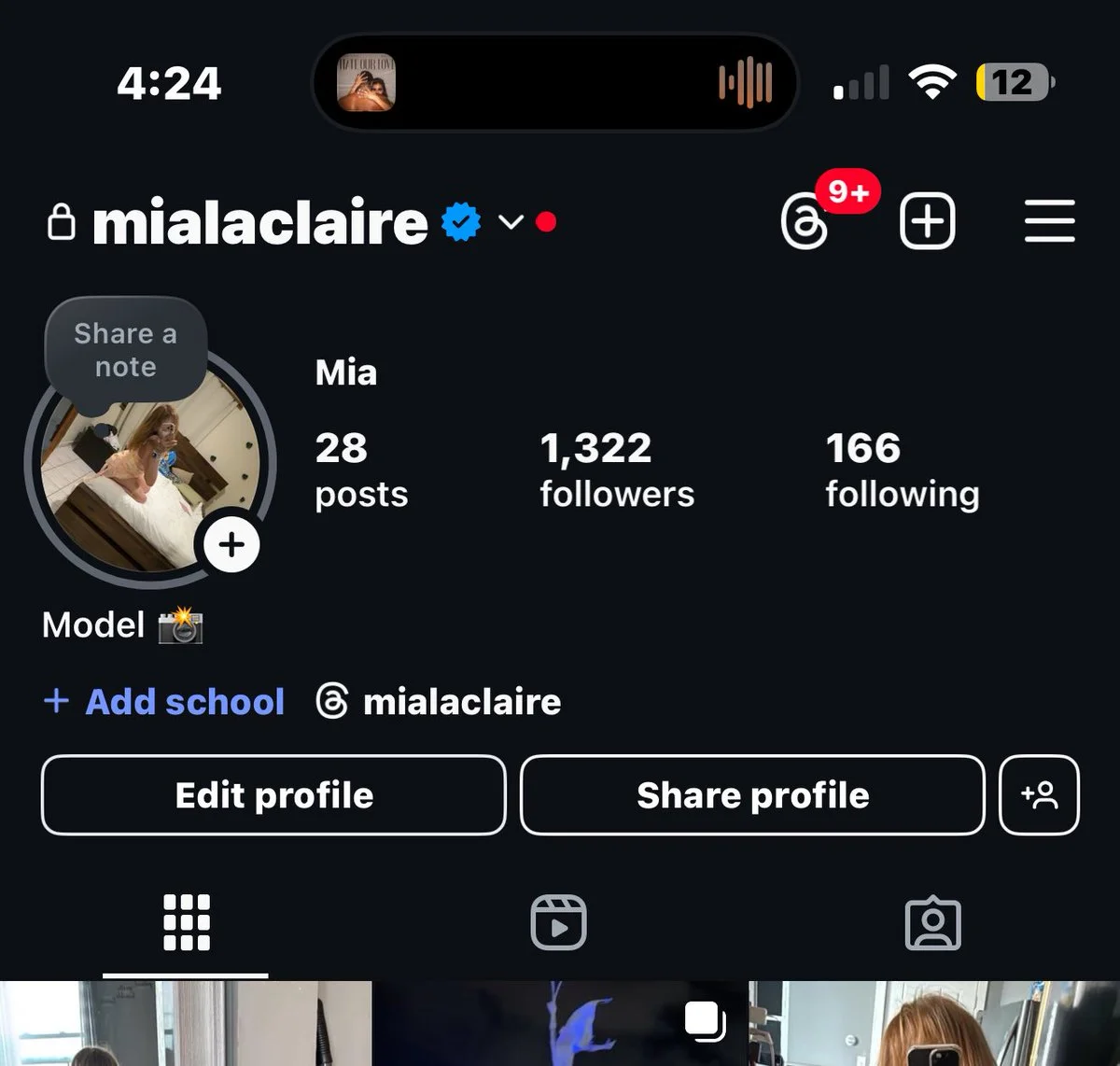Viewport: 1120px width, 1066px height.
Task: Switch to the Reels tab
Action: point(558,922)
